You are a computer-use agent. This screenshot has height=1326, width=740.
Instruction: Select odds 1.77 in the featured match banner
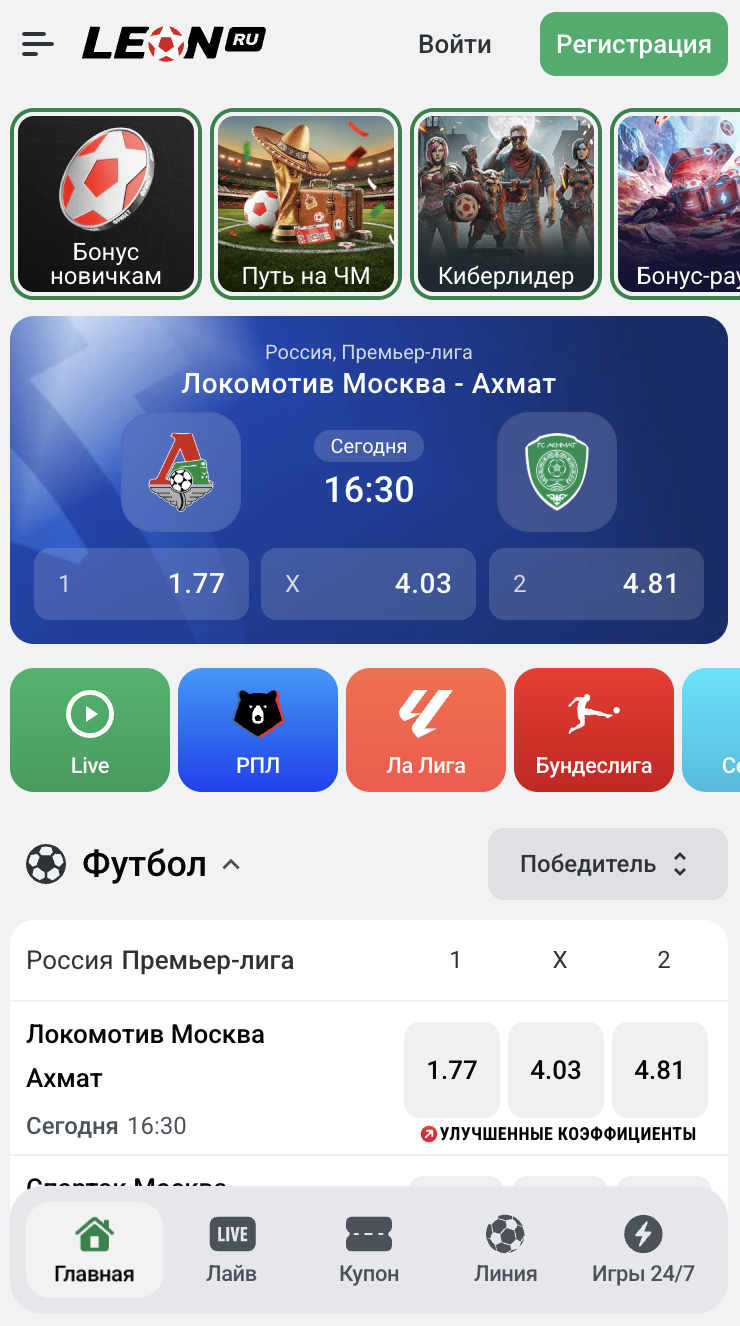tap(141, 583)
